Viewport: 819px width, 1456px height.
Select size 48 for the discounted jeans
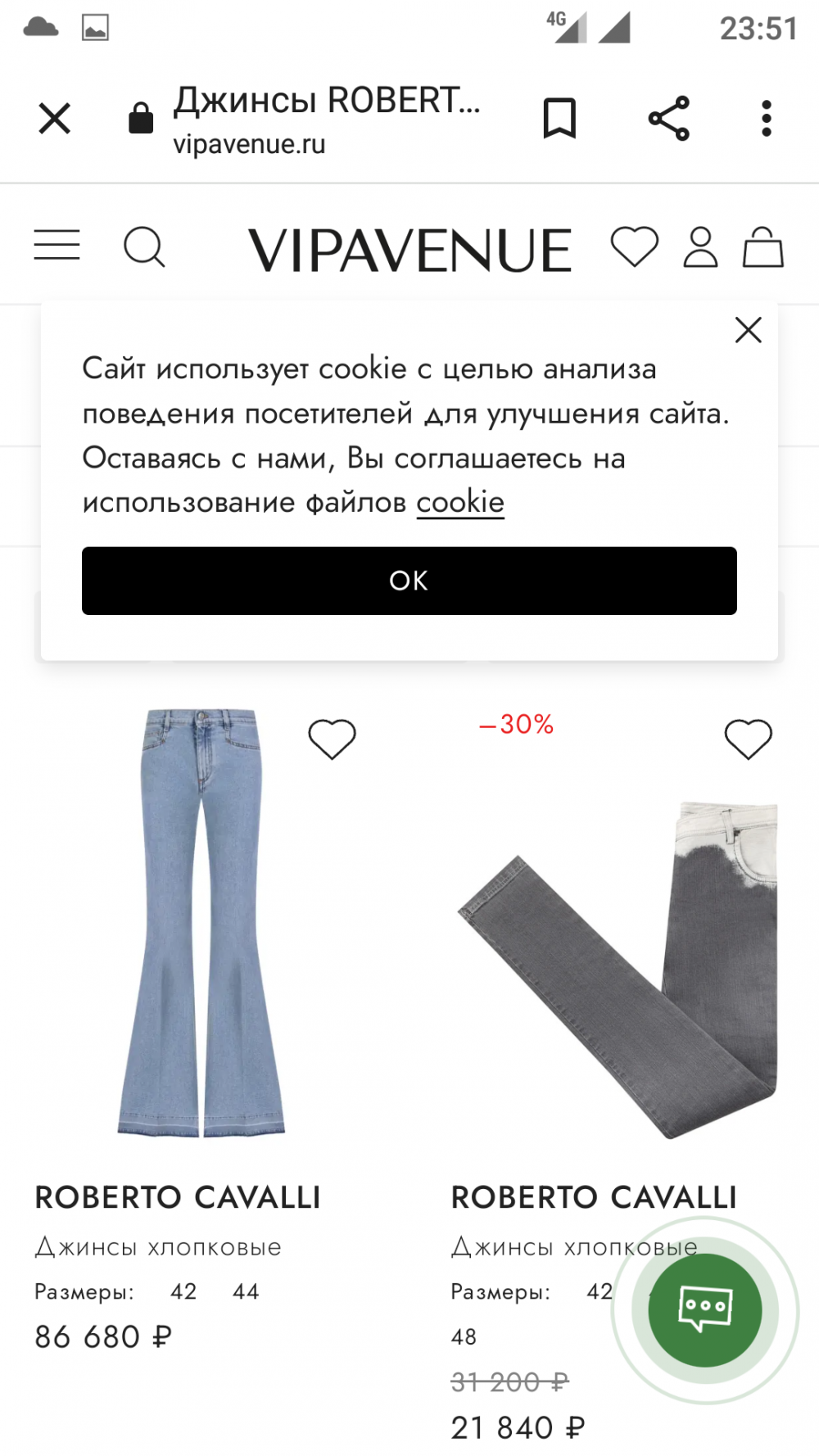coord(462,1338)
